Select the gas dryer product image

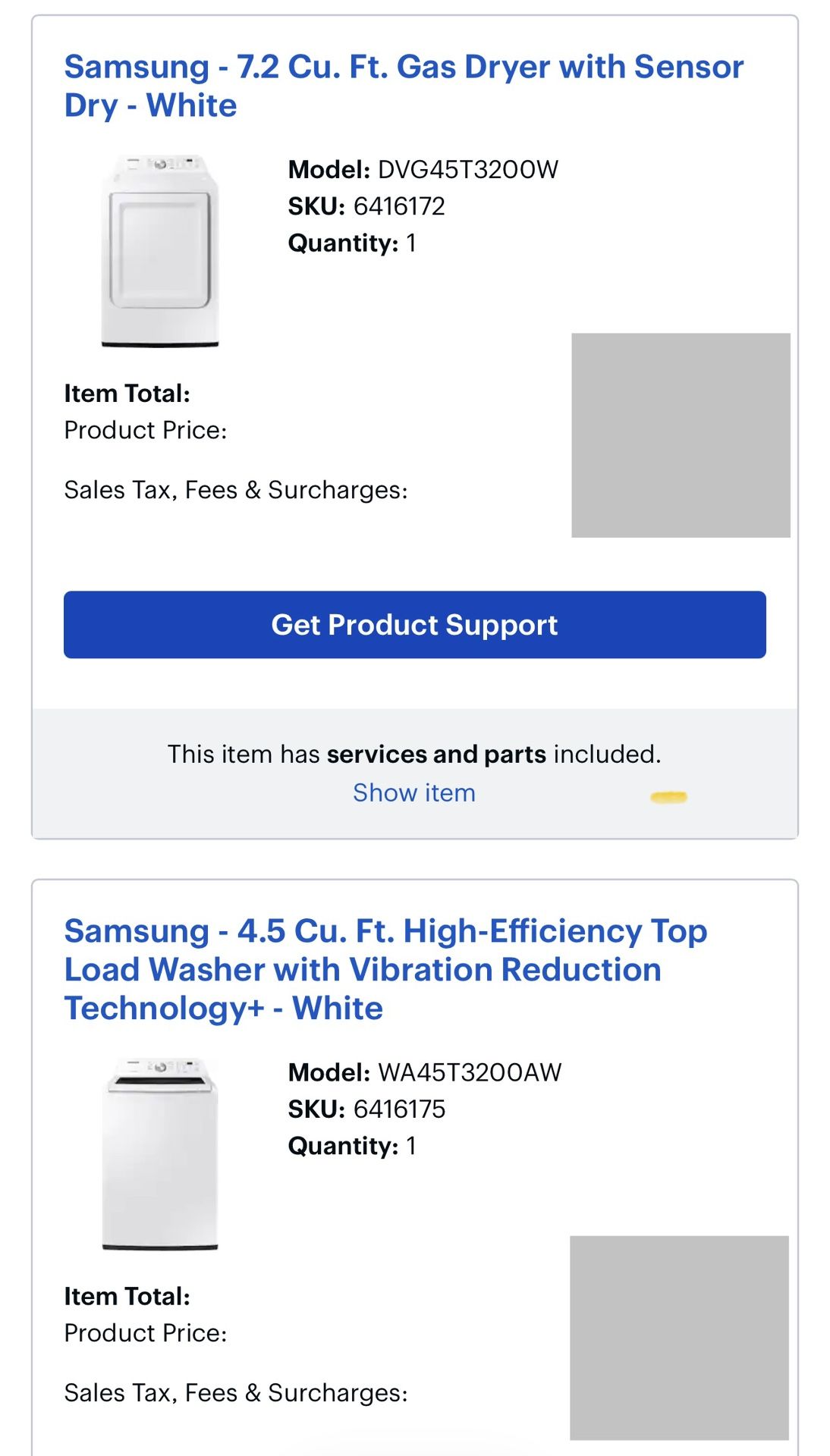(159, 250)
